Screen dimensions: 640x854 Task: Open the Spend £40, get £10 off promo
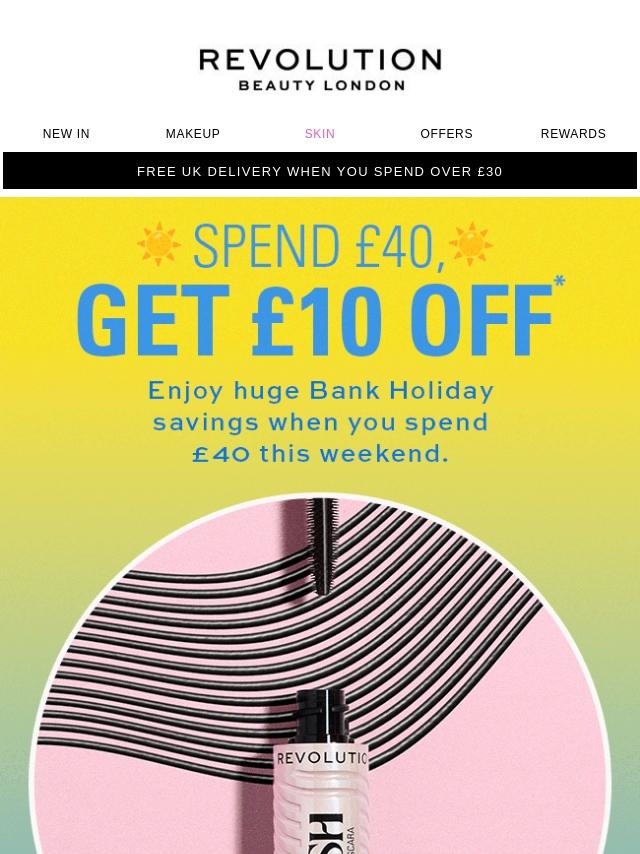click(x=320, y=320)
